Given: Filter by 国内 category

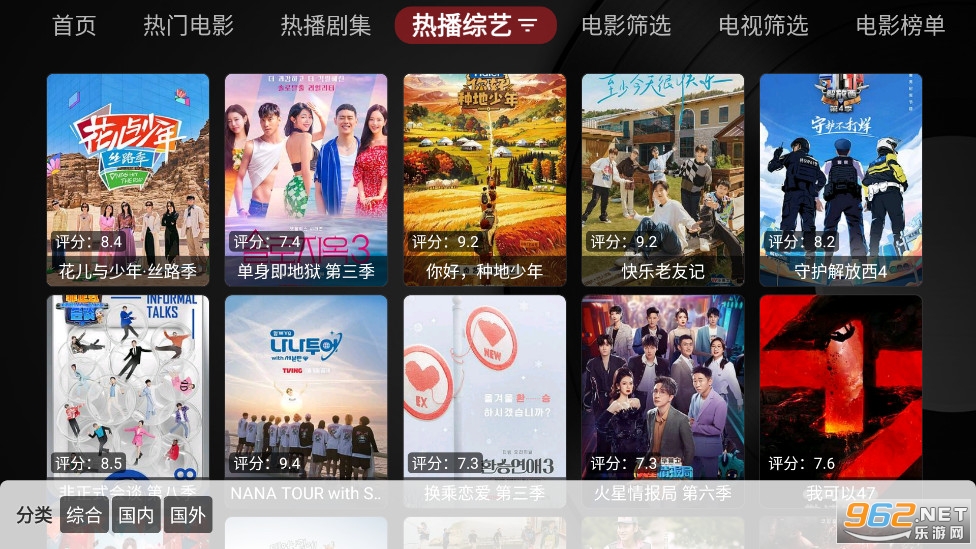Looking at the screenshot, I should [136, 515].
